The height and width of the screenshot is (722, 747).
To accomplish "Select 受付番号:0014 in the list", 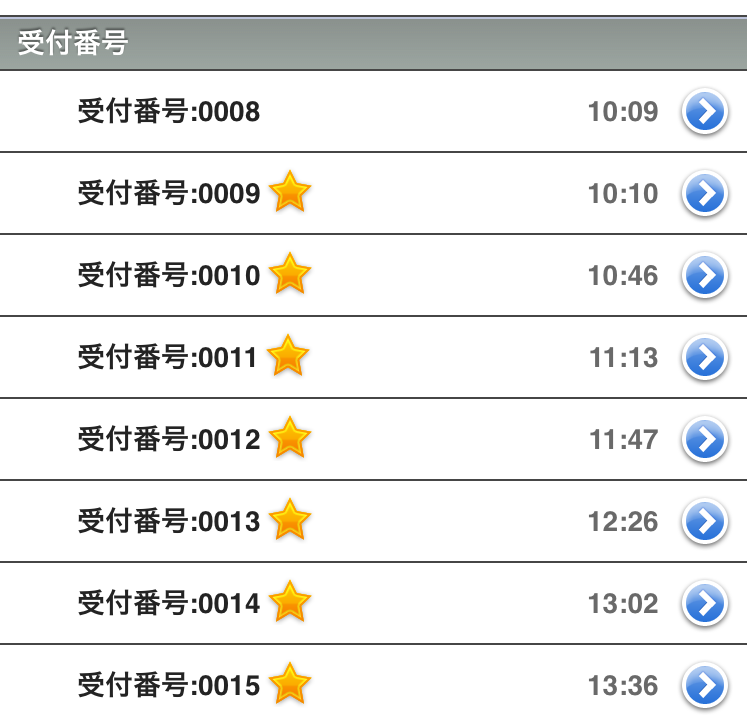I will (170, 604).
